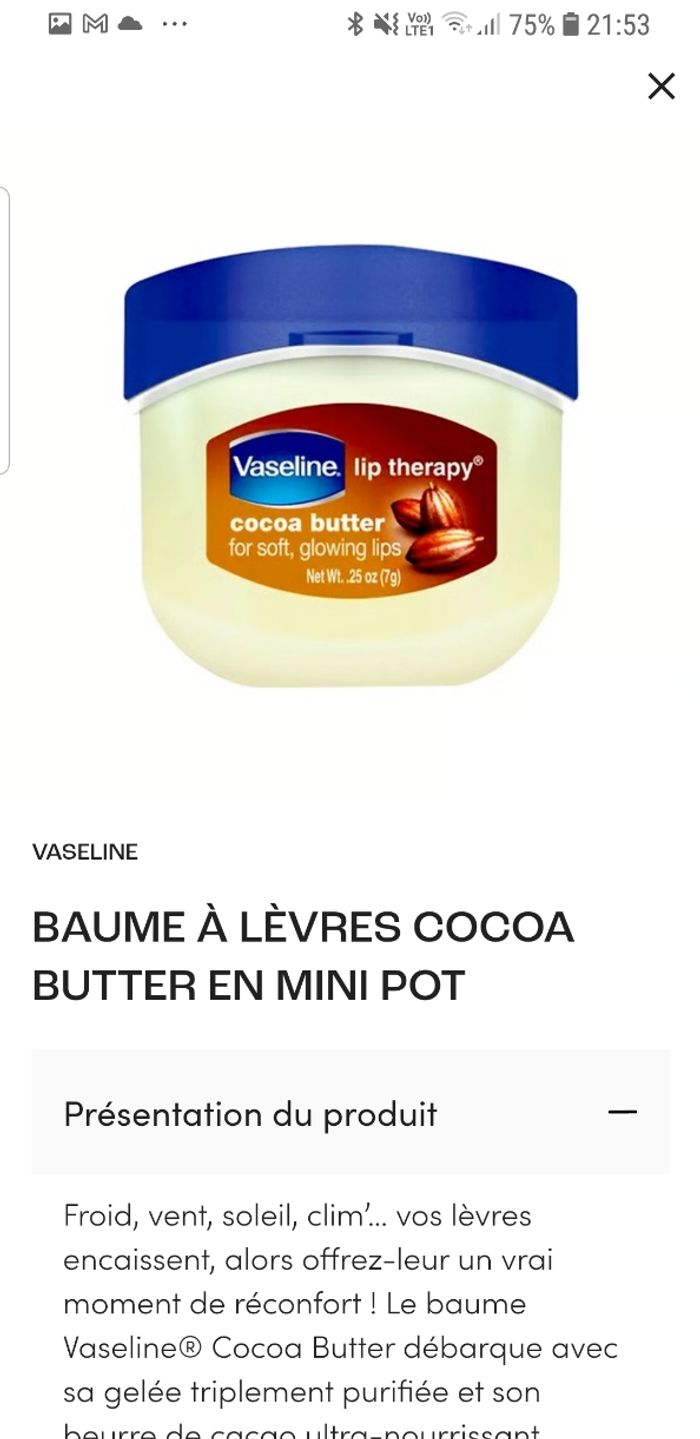Collapse the Présentation du produit section
This screenshot has width=700, height=1439.
click(x=622, y=1112)
